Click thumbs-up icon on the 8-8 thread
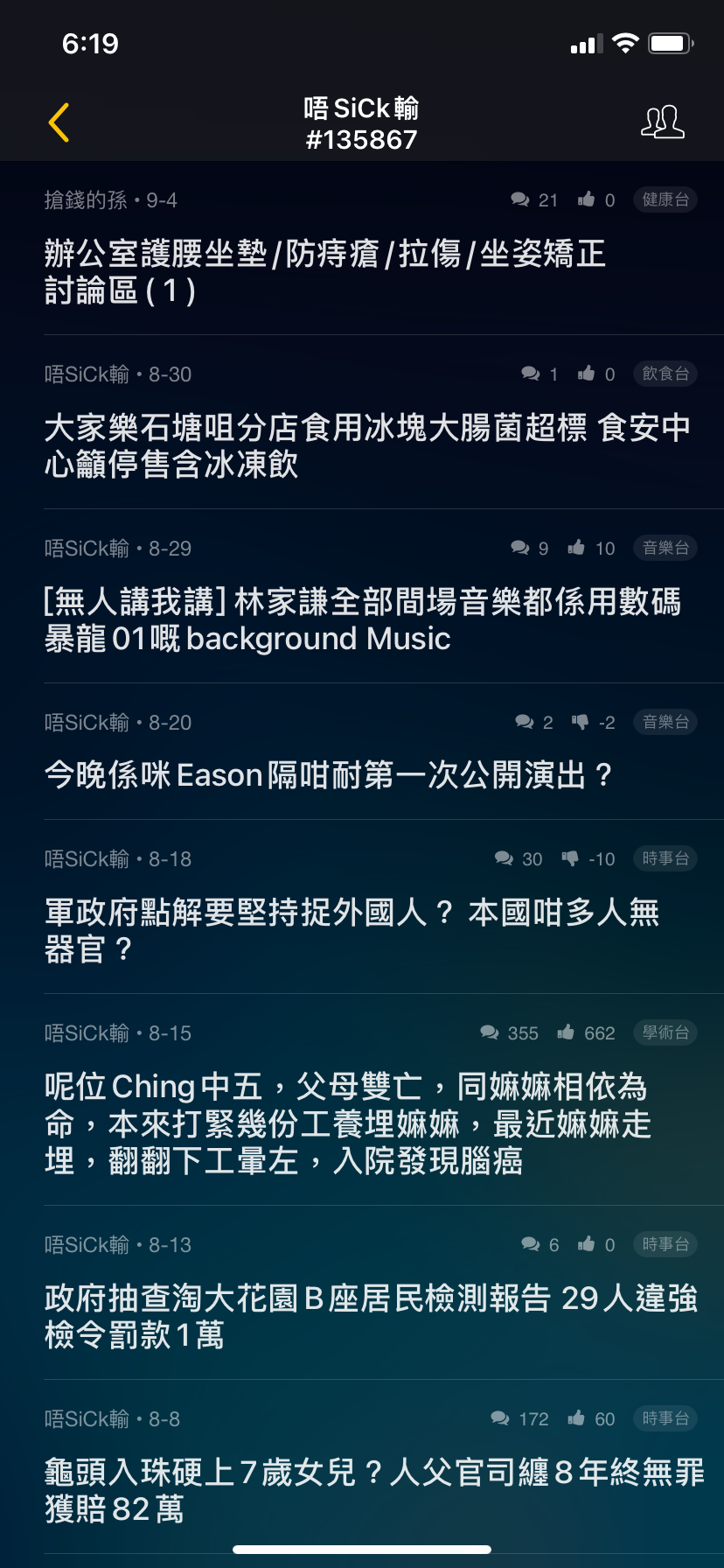724x1568 pixels. pos(578,1418)
